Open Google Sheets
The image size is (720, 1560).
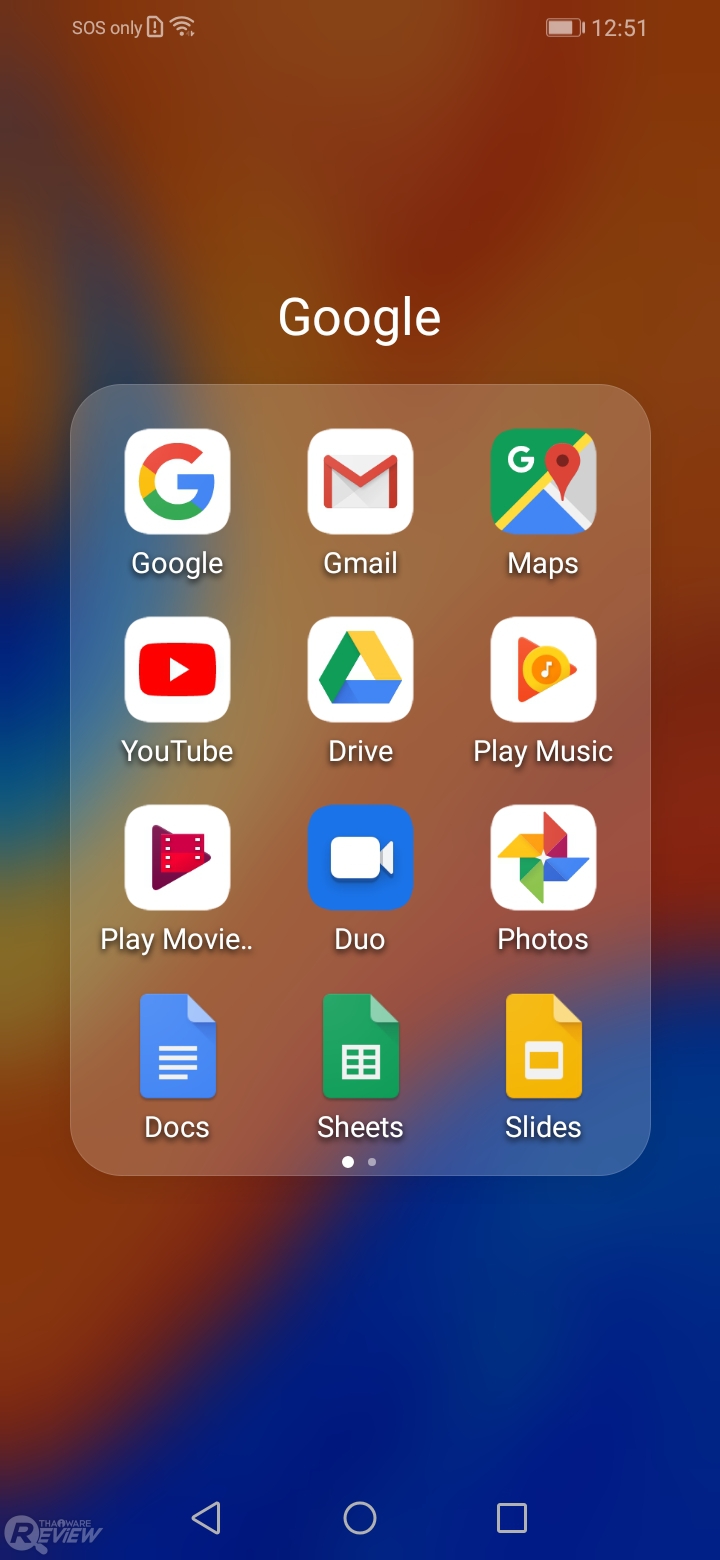pyautogui.click(x=360, y=1046)
